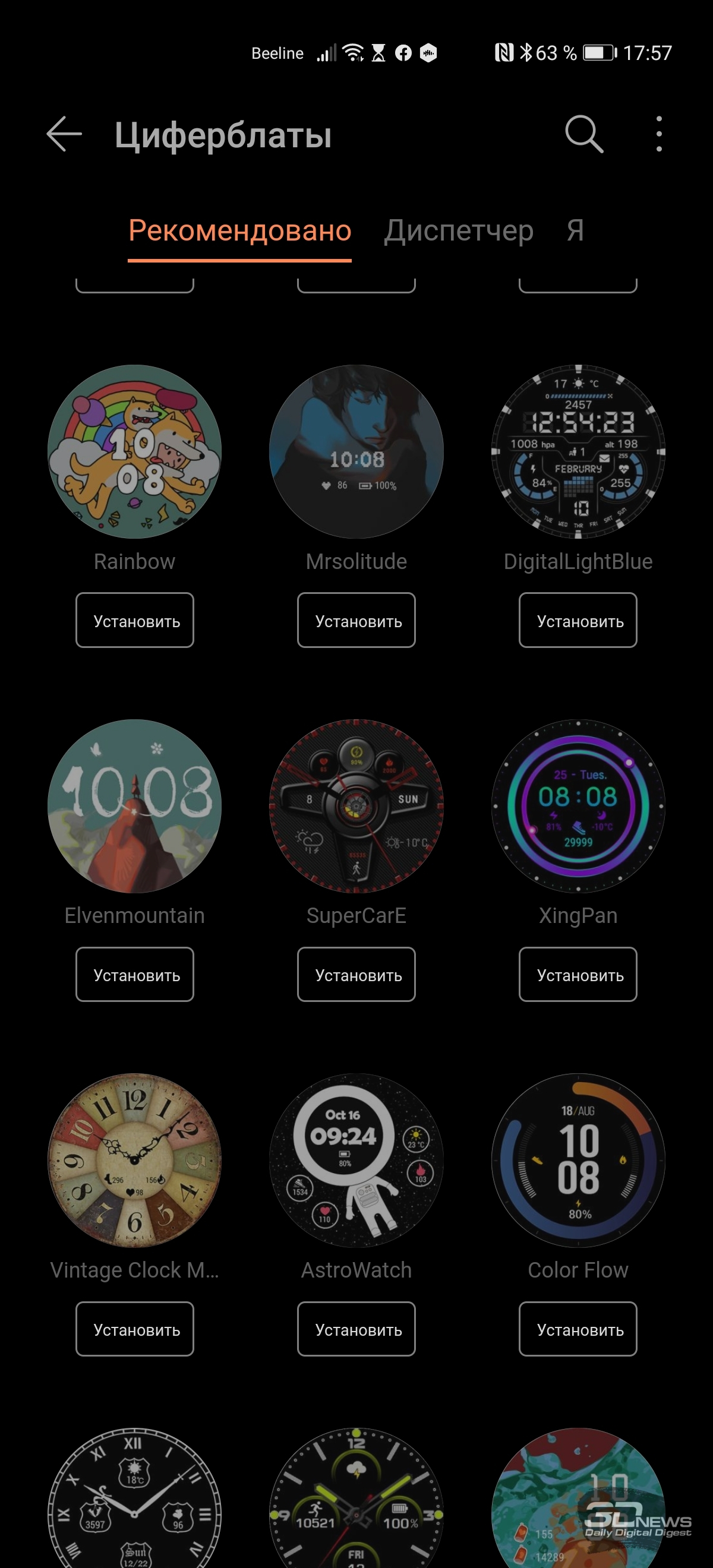
Task: Open watch face search
Action: [584, 134]
